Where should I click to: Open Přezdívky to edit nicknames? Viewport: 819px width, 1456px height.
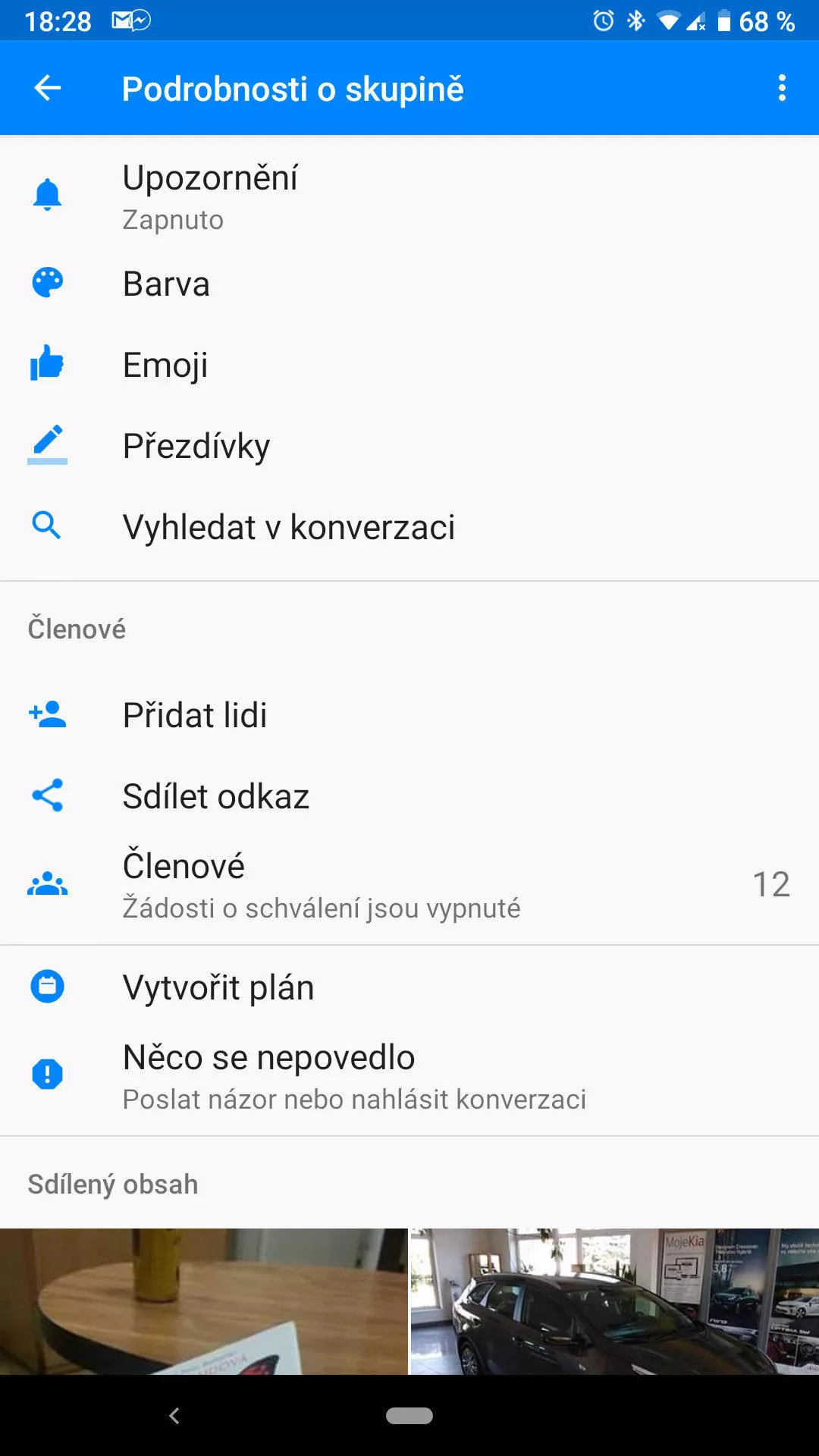click(x=409, y=446)
